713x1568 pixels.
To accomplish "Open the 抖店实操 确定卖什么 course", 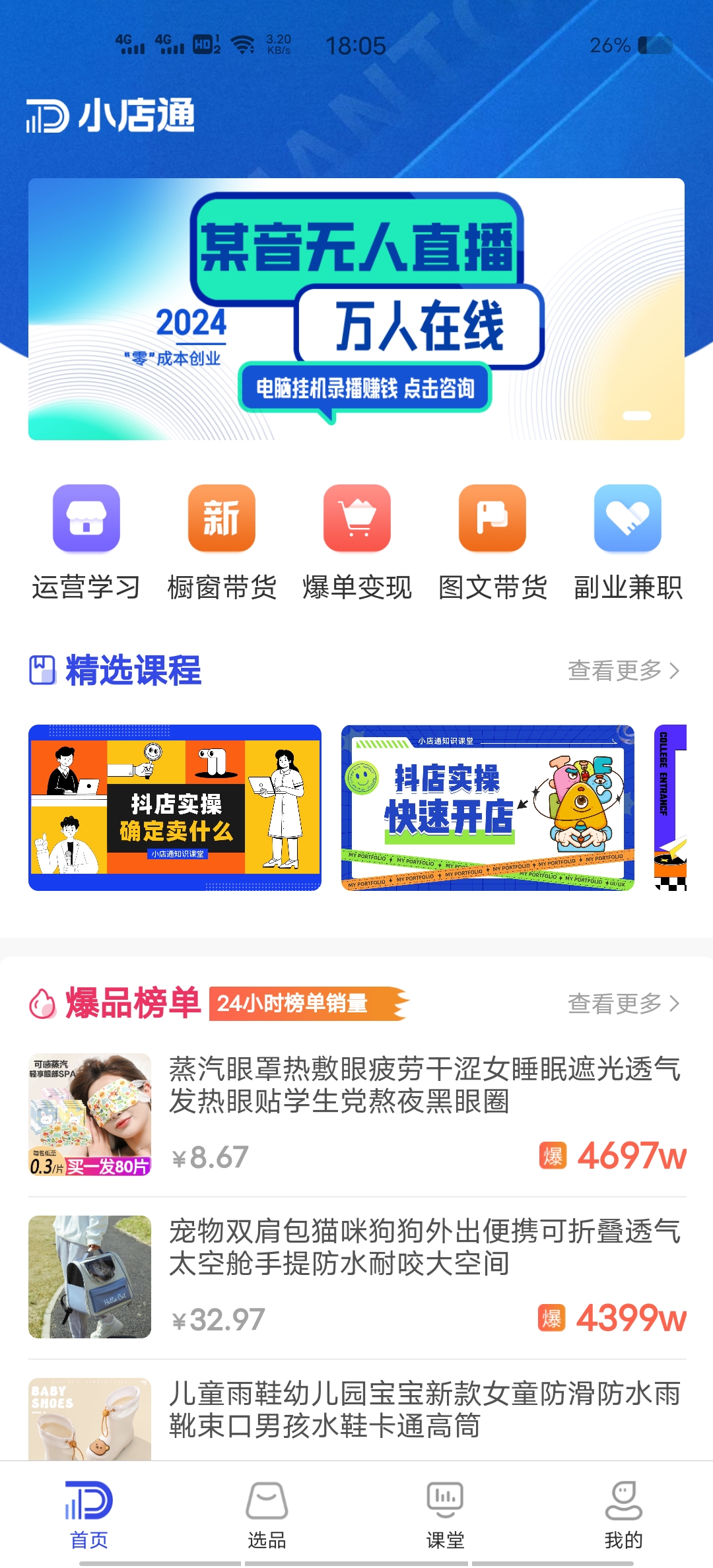I will (x=175, y=808).
